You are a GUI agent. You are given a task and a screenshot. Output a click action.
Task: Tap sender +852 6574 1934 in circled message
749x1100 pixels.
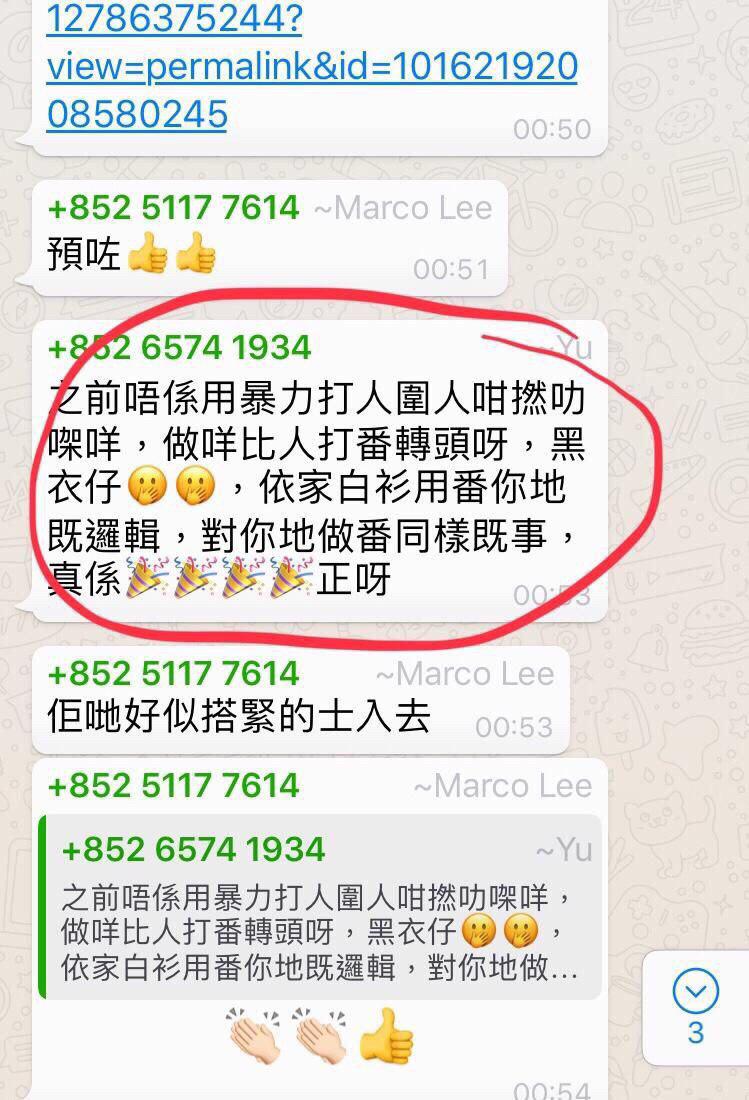180,348
